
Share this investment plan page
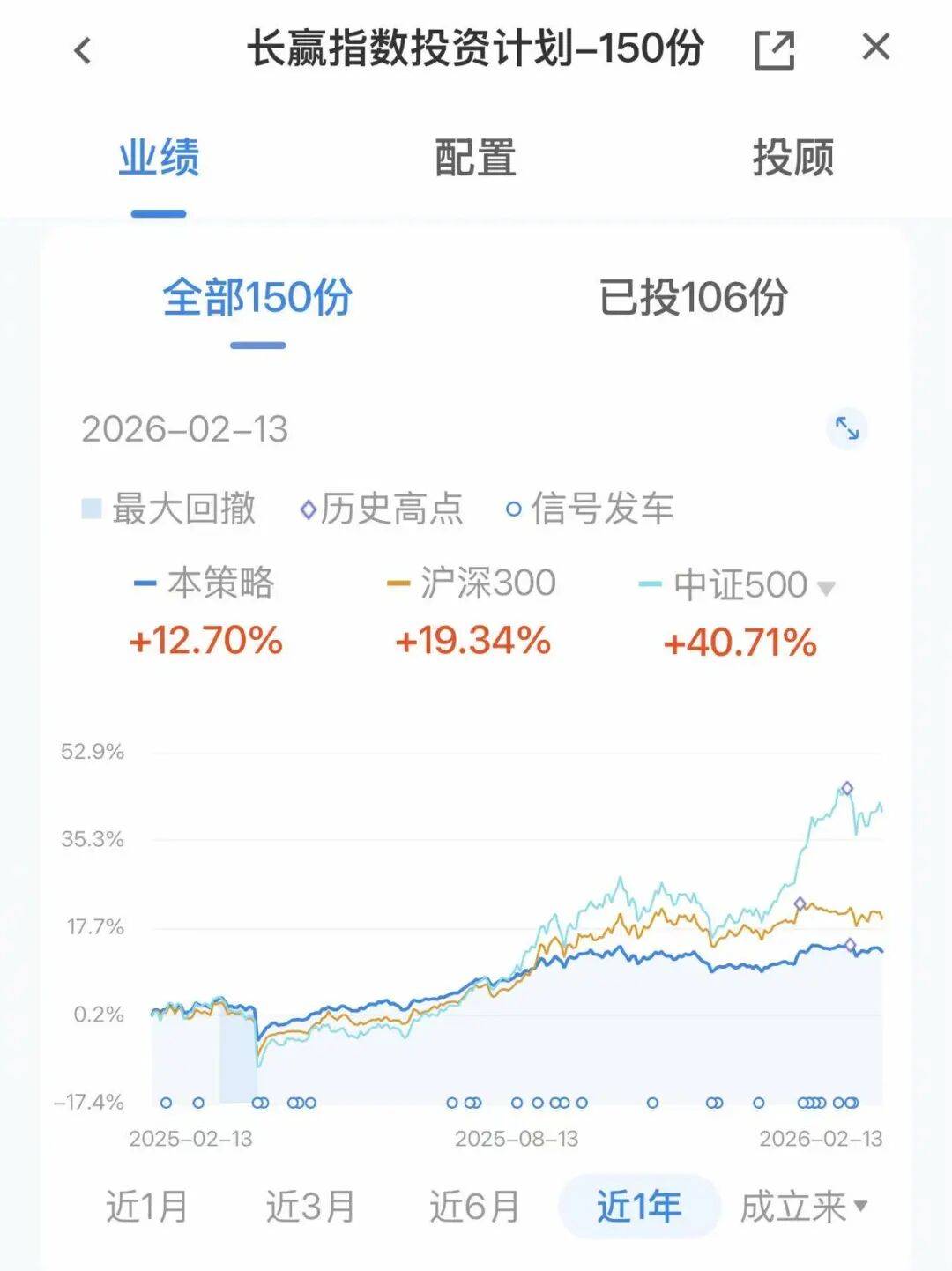click(774, 49)
